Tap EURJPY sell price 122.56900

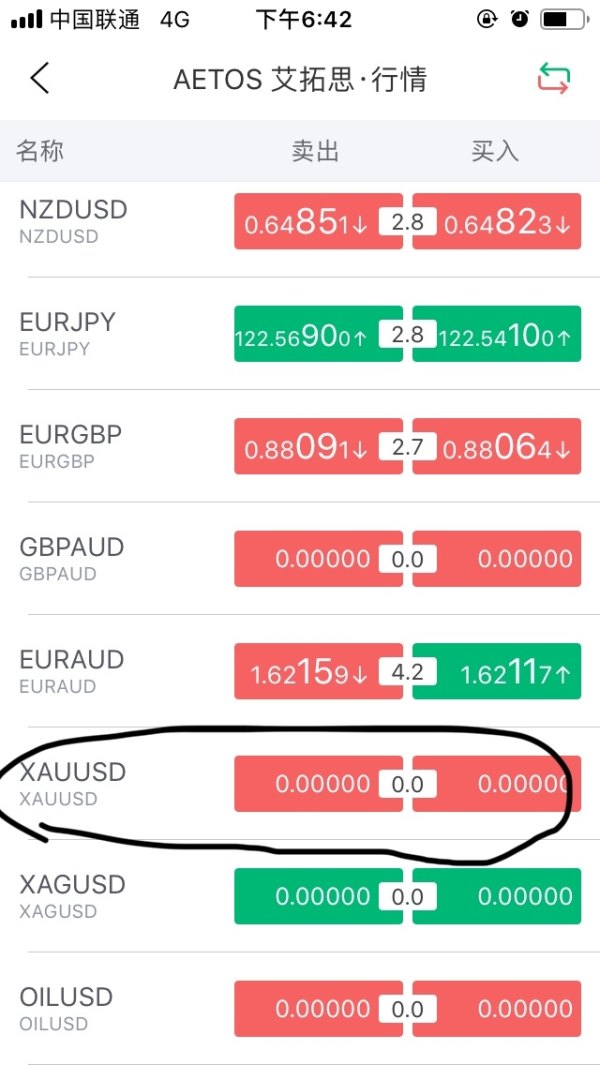click(x=318, y=333)
